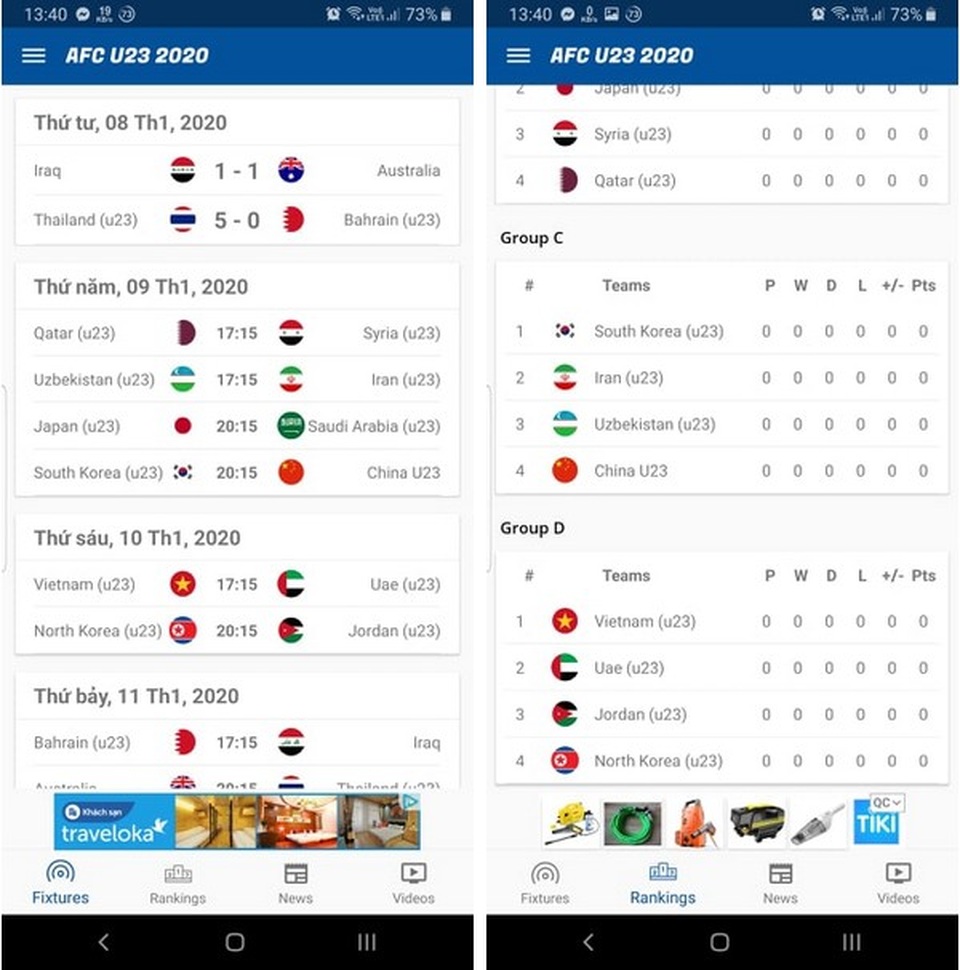Switch to Fixtures tab from the rankings screen
Viewport: 960px width, 970px height.
[x=544, y=884]
